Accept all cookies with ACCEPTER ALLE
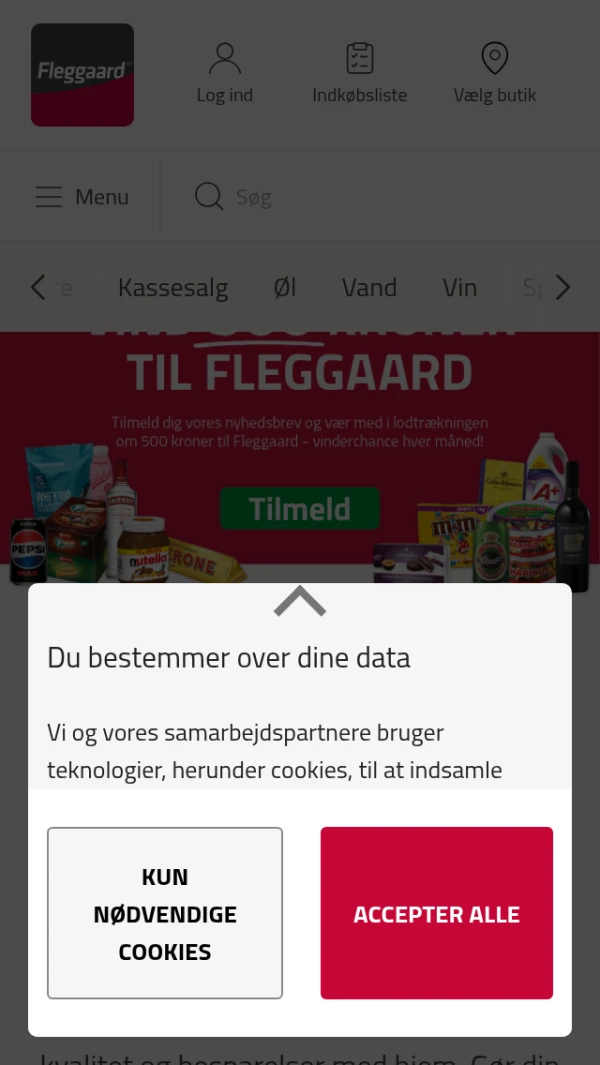 point(436,913)
